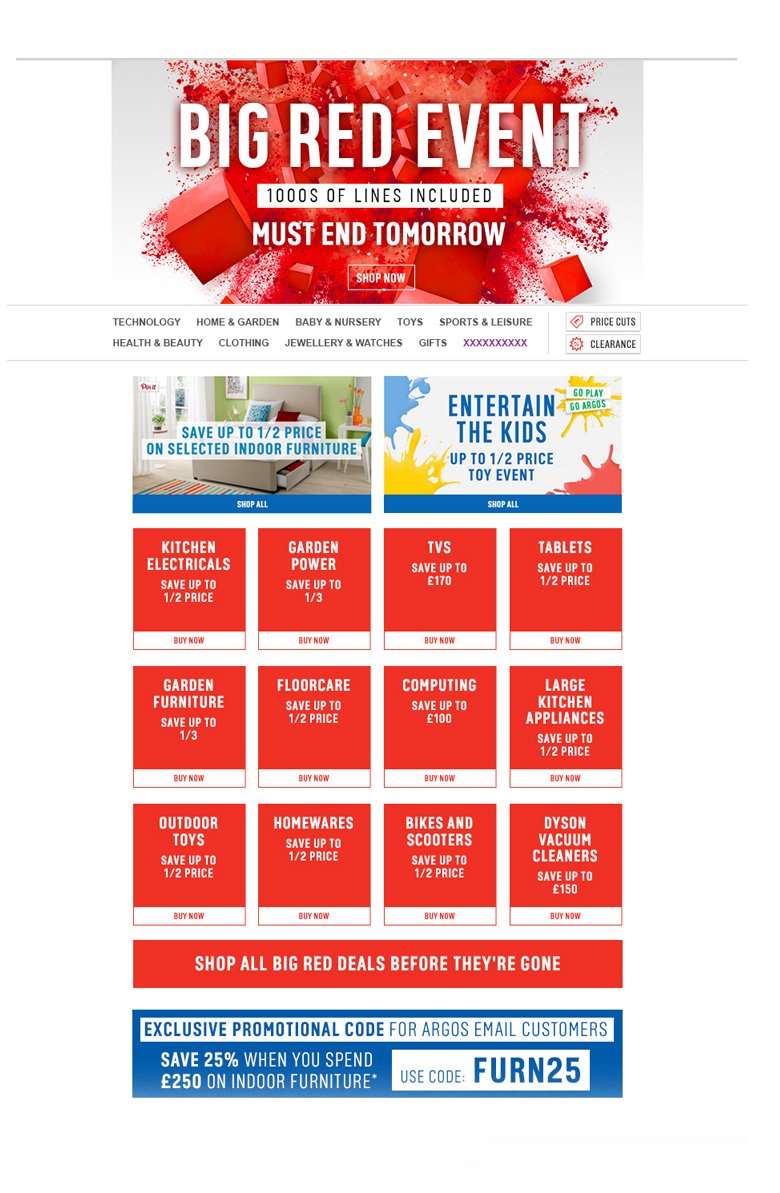
Task: Select the Toys category link
Action: (x=410, y=322)
